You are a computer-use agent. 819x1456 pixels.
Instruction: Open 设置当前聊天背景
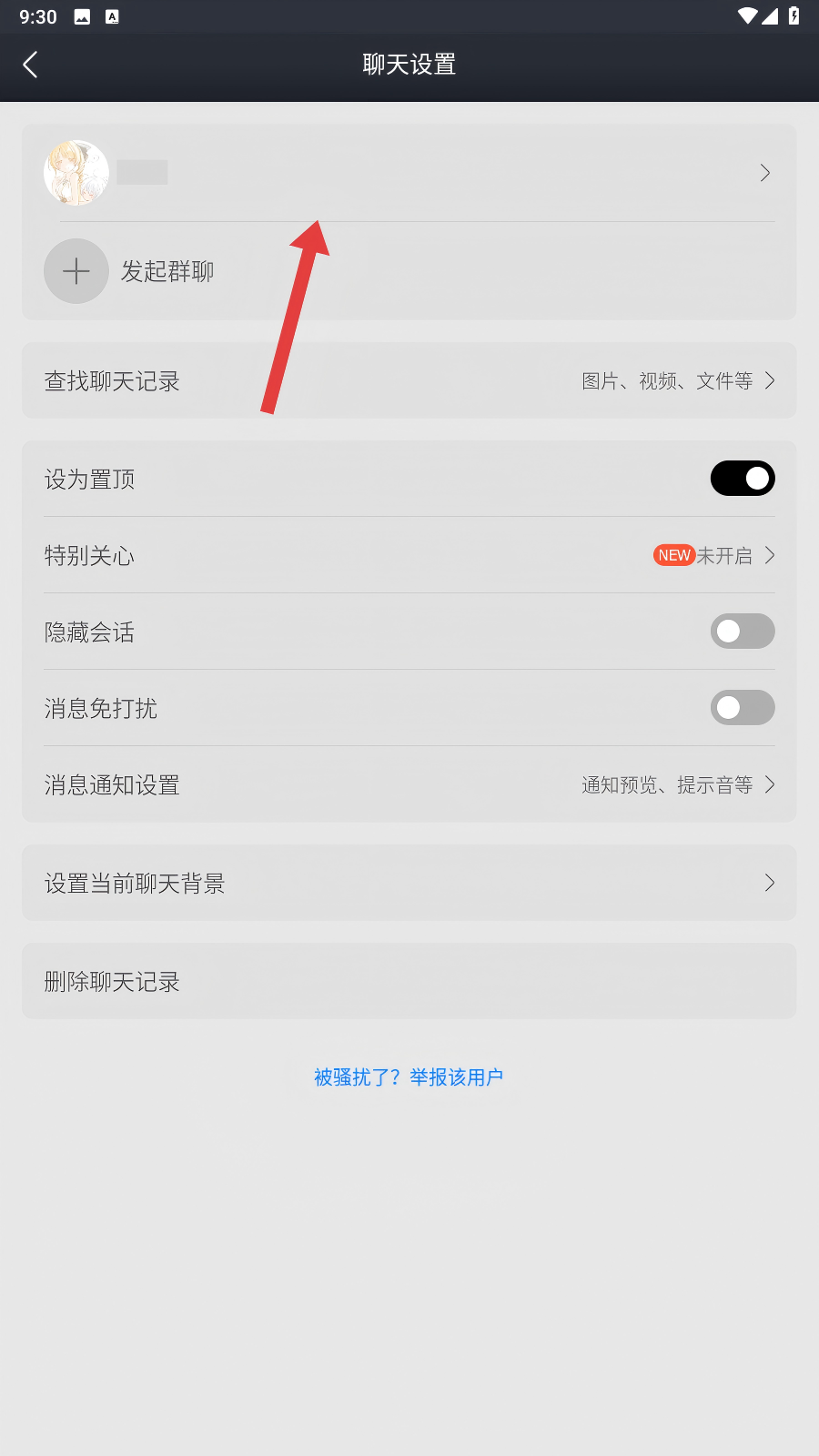(x=409, y=883)
